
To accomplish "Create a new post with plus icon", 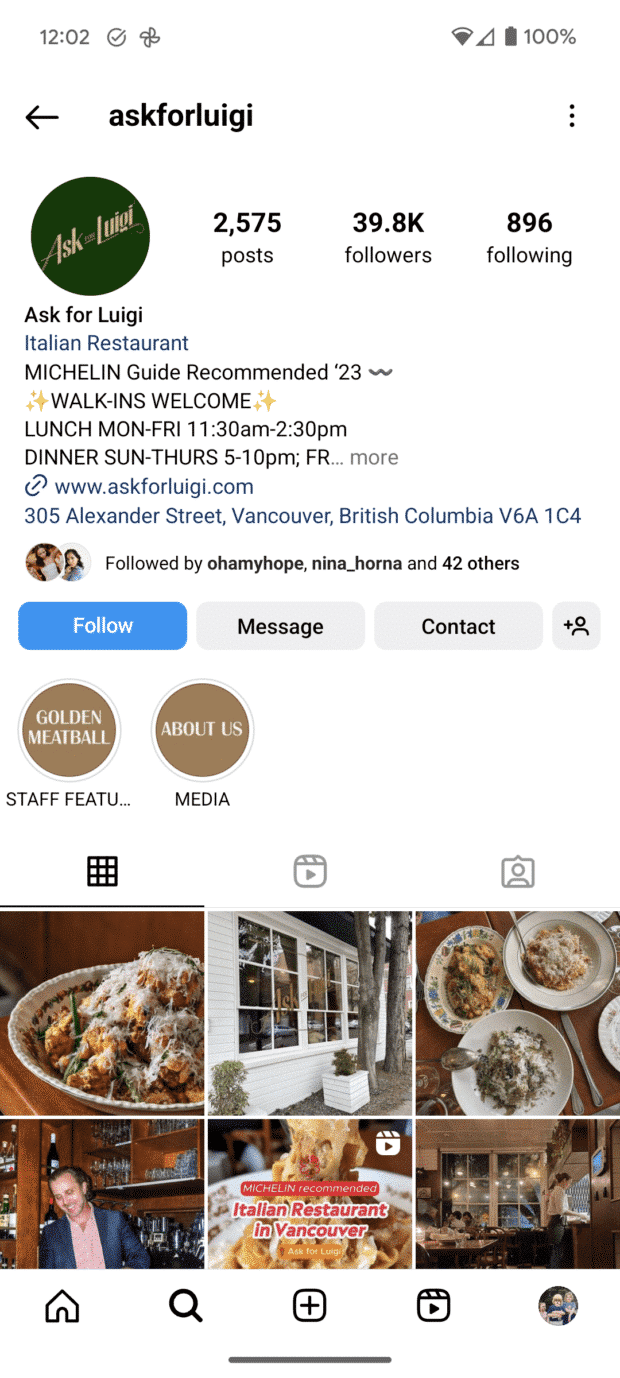I will [x=310, y=1305].
